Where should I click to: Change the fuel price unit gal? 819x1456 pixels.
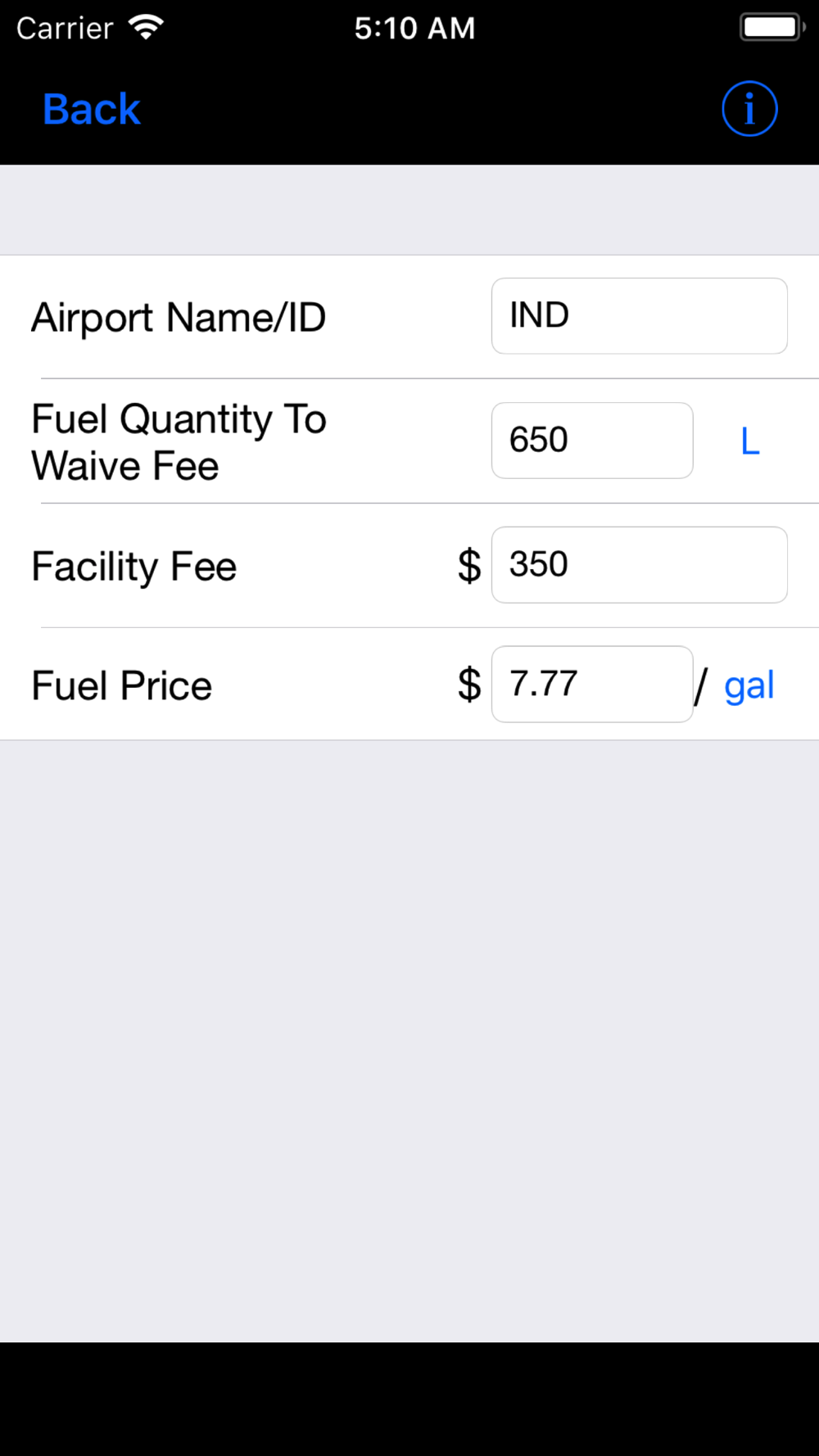[x=749, y=686]
